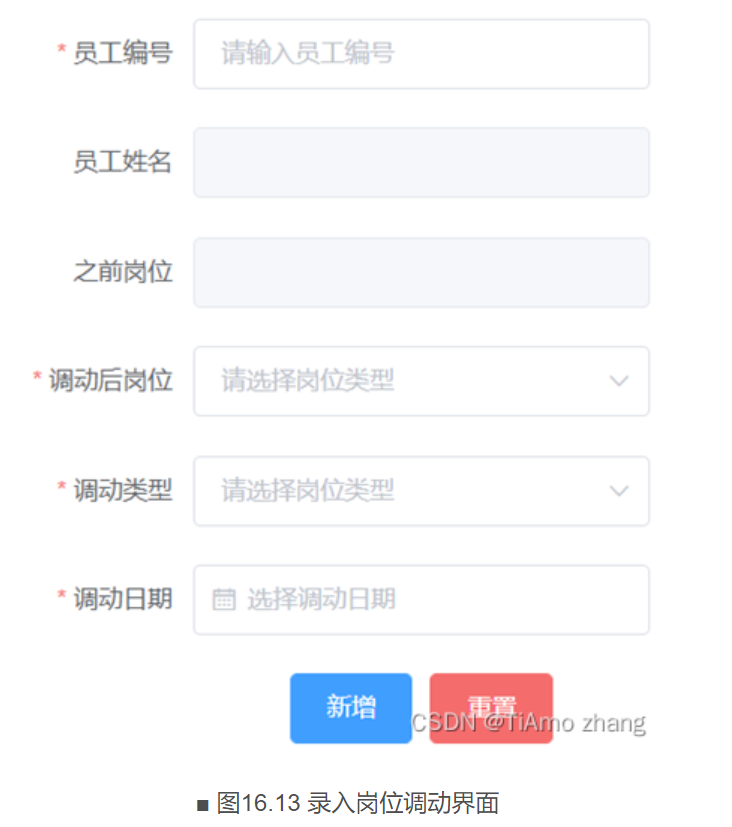Clear the form with 重置 button
Viewport: 732px width, 827px height.
coord(491,708)
